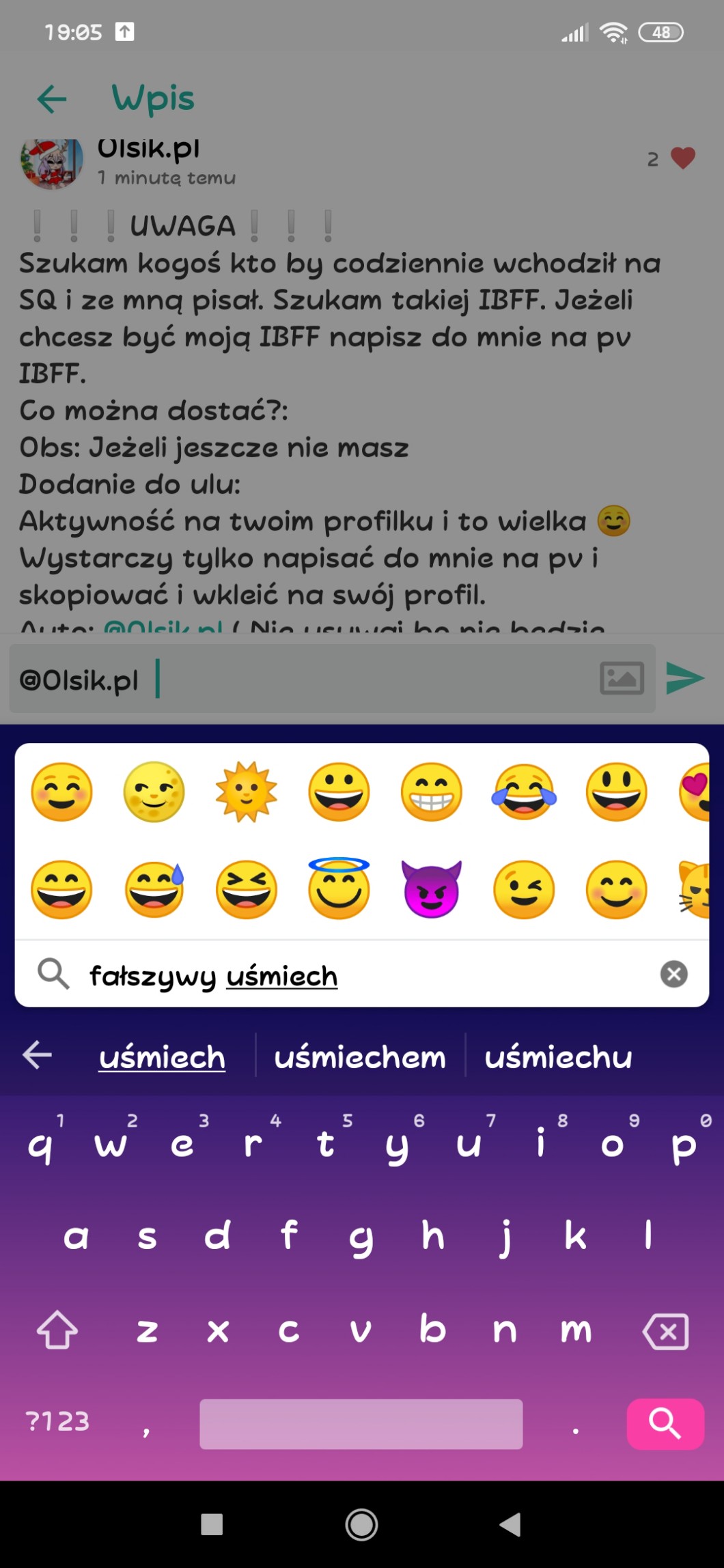Select the angel halo emoji
The image size is (724, 1568).
point(339,888)
